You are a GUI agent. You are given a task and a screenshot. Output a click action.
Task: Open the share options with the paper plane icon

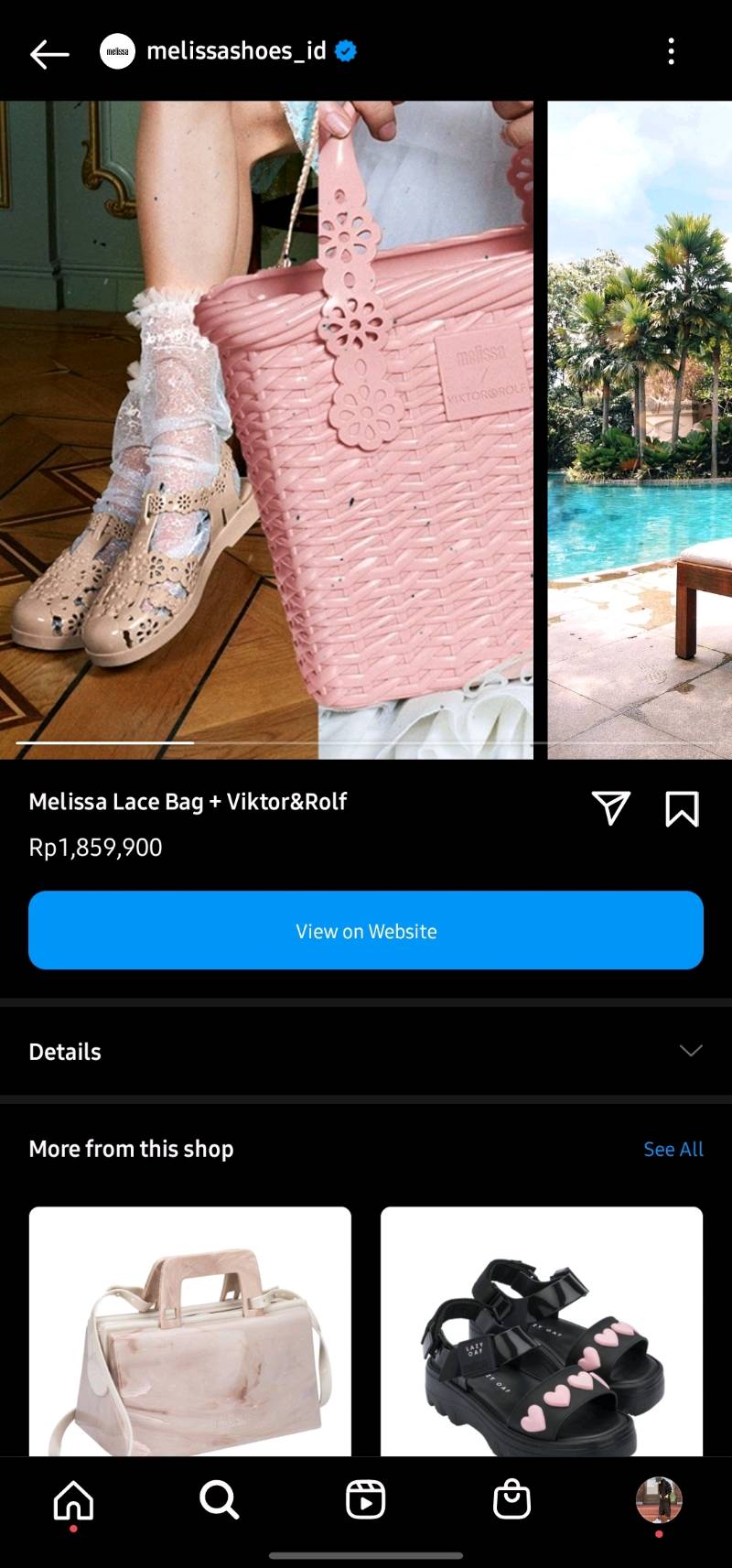coord(613,808)
